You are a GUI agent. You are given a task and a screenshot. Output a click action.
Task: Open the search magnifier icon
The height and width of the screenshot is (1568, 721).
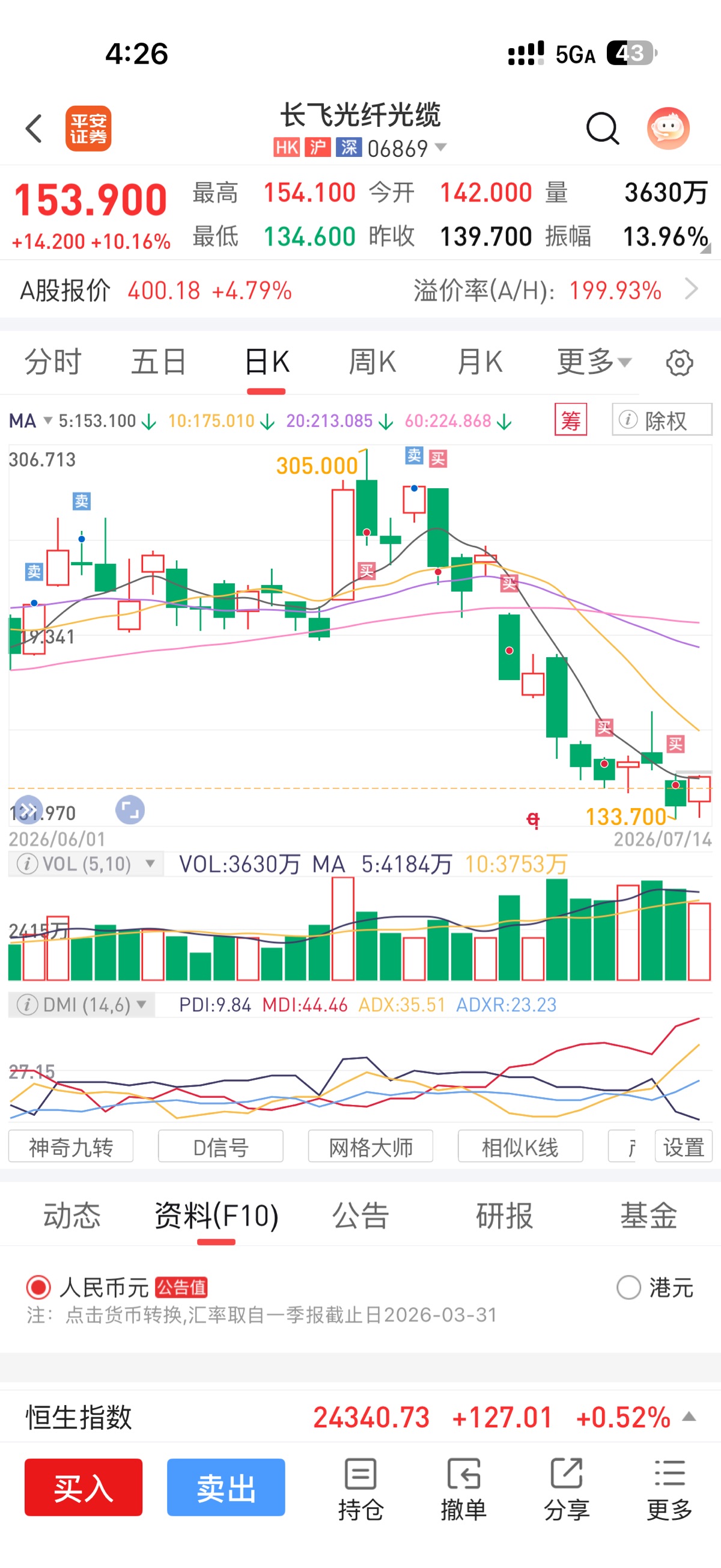click(x=603, y=129)
